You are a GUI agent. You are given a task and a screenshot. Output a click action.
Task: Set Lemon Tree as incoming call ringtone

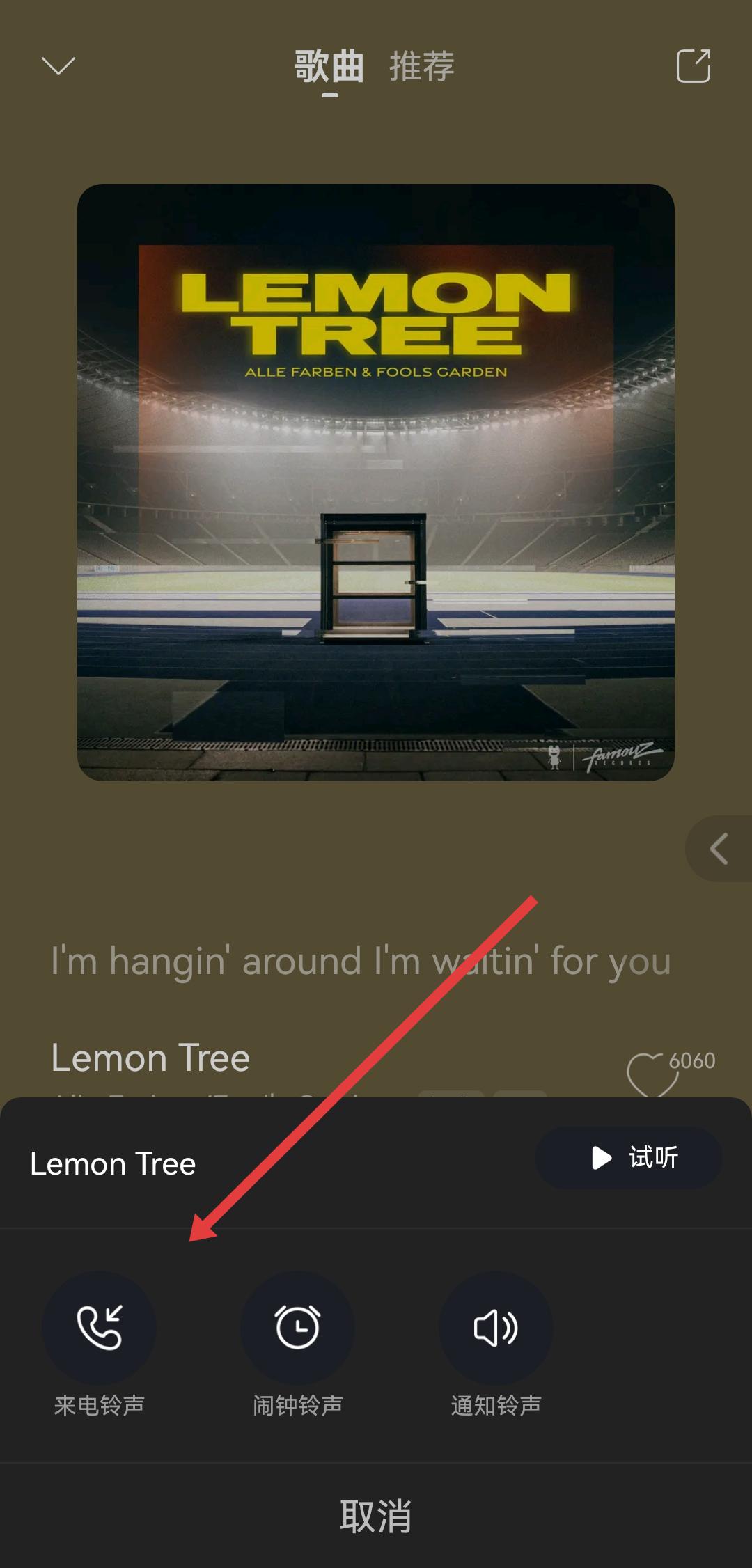[99, 1327]
